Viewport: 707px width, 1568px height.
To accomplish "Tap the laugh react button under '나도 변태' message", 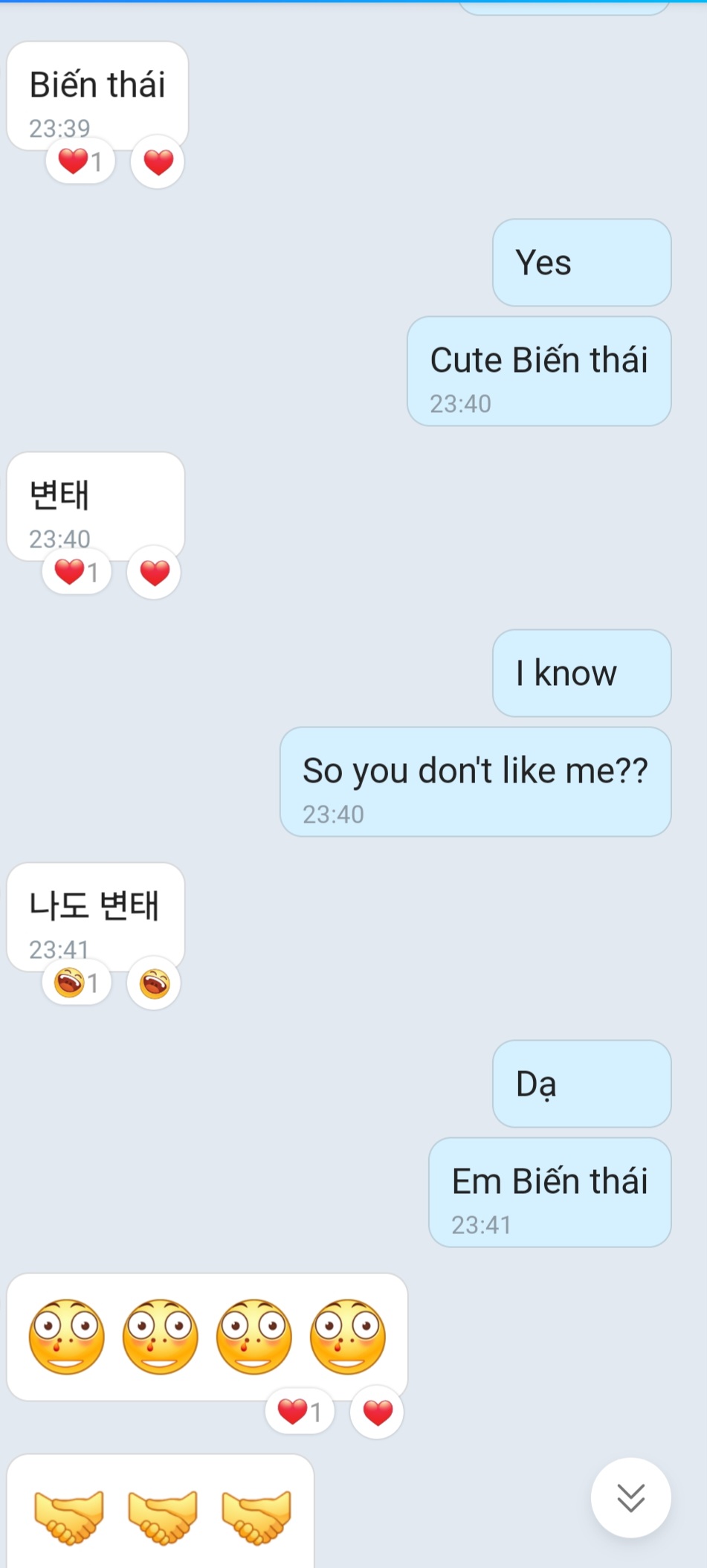I will coord(154,983).
